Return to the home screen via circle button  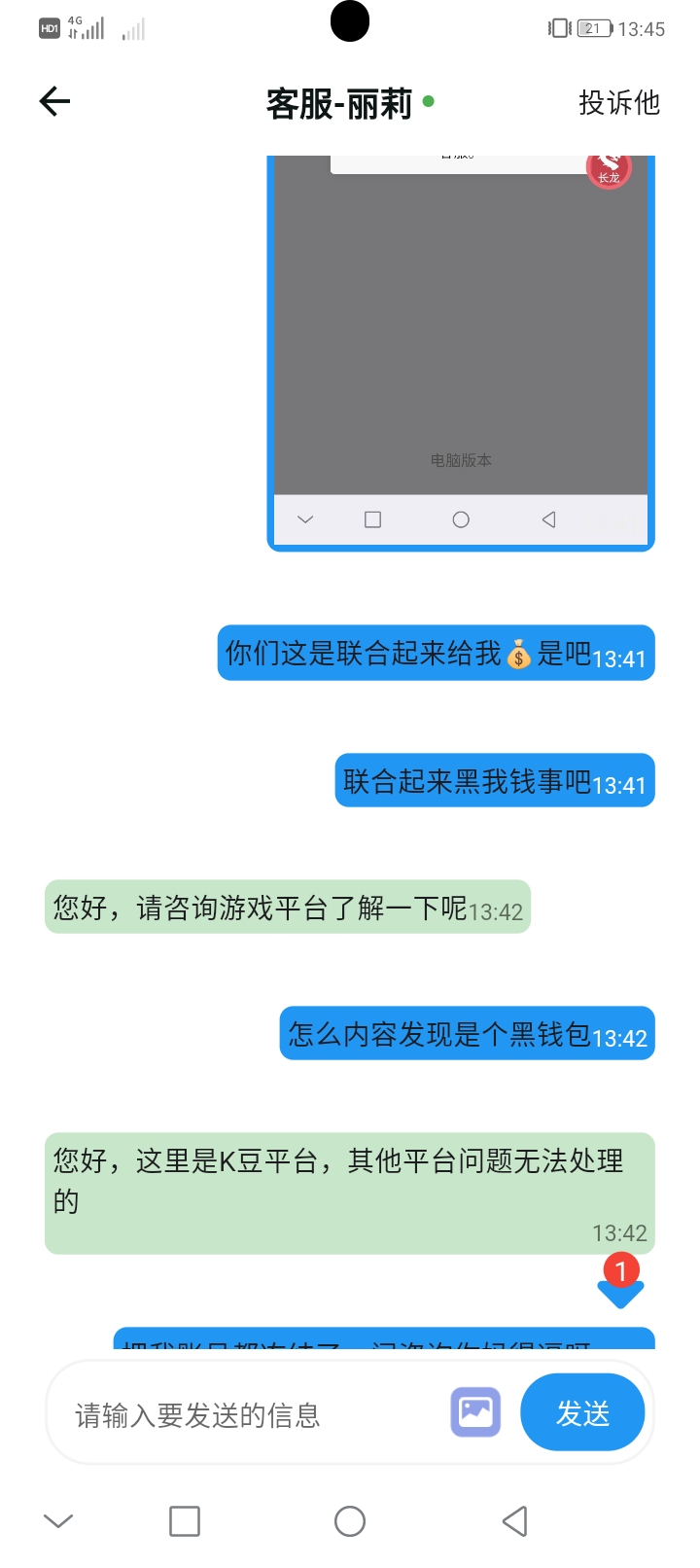pyautogui.click(x=349, y=1520)
